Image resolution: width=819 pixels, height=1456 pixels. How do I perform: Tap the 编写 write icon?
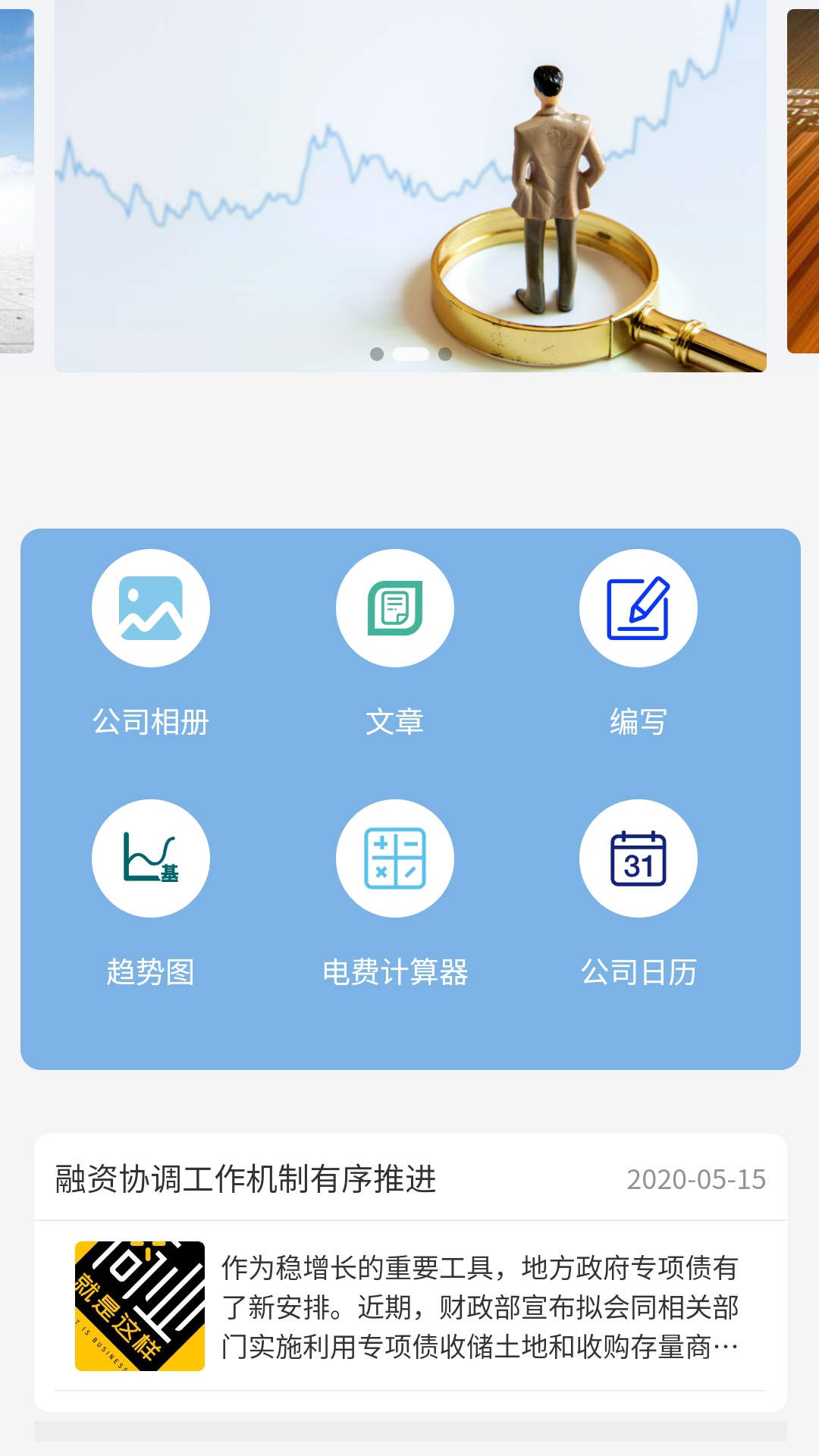[x=638, y=608]
